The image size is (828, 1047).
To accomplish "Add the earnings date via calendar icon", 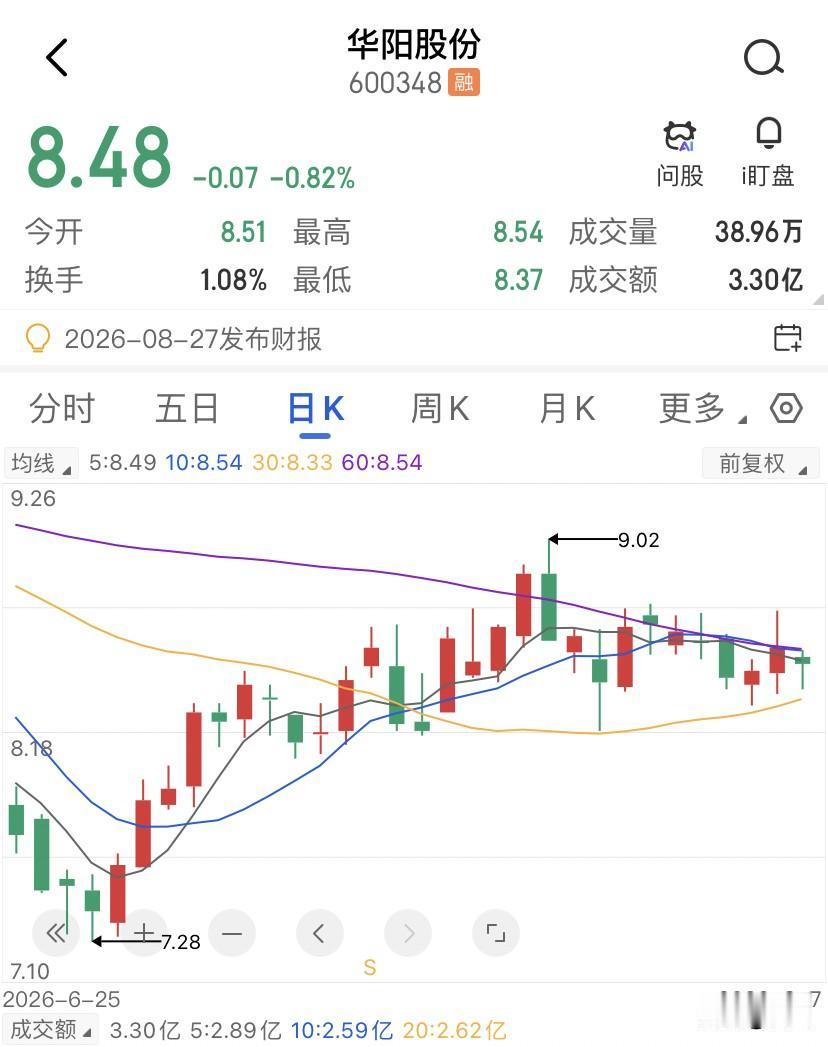I will point(788,338).
